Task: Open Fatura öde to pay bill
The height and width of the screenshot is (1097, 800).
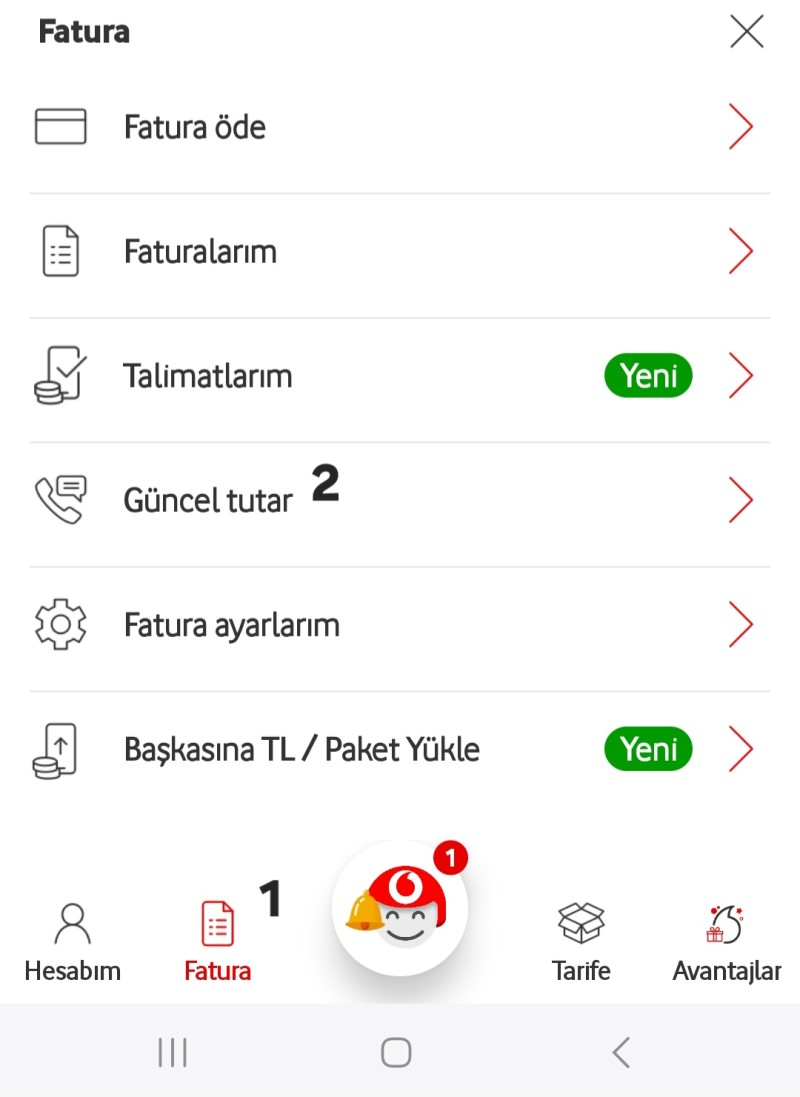Action: pyautogui.click(x=400, y=128)
